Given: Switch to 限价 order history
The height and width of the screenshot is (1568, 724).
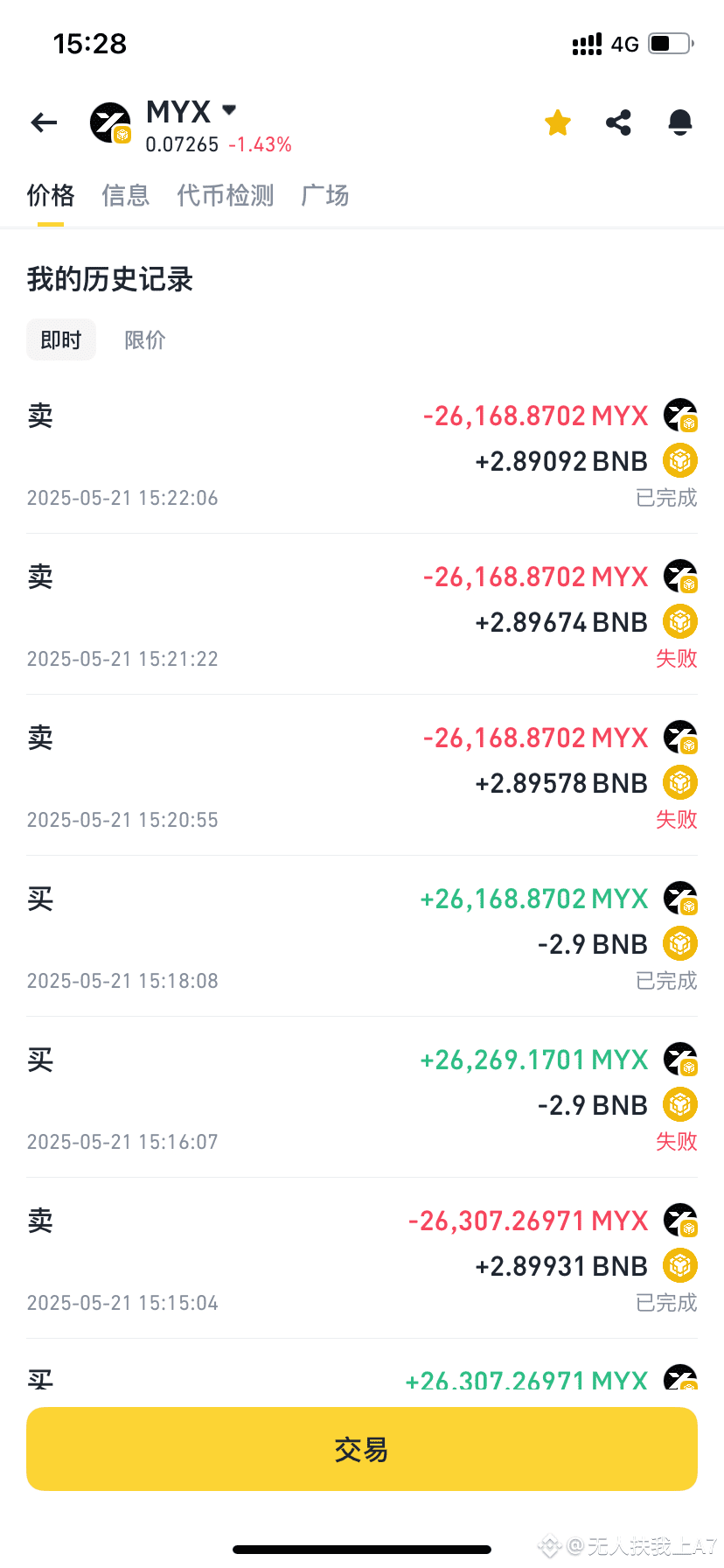Looking at the screenshot, I should click(x=145, y=339).
